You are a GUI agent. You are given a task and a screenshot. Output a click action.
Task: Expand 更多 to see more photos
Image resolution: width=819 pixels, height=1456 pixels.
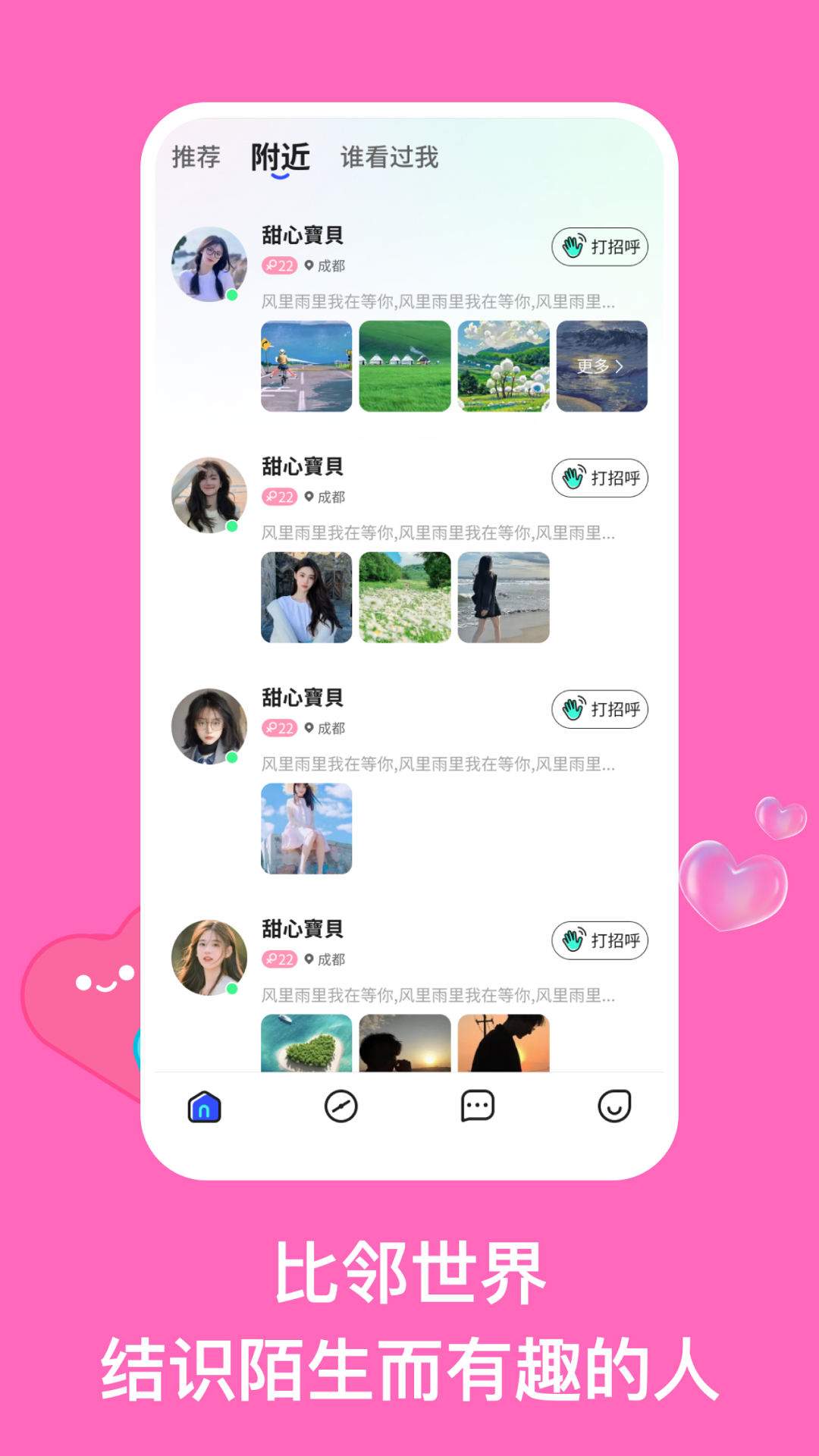coord(600,366)
